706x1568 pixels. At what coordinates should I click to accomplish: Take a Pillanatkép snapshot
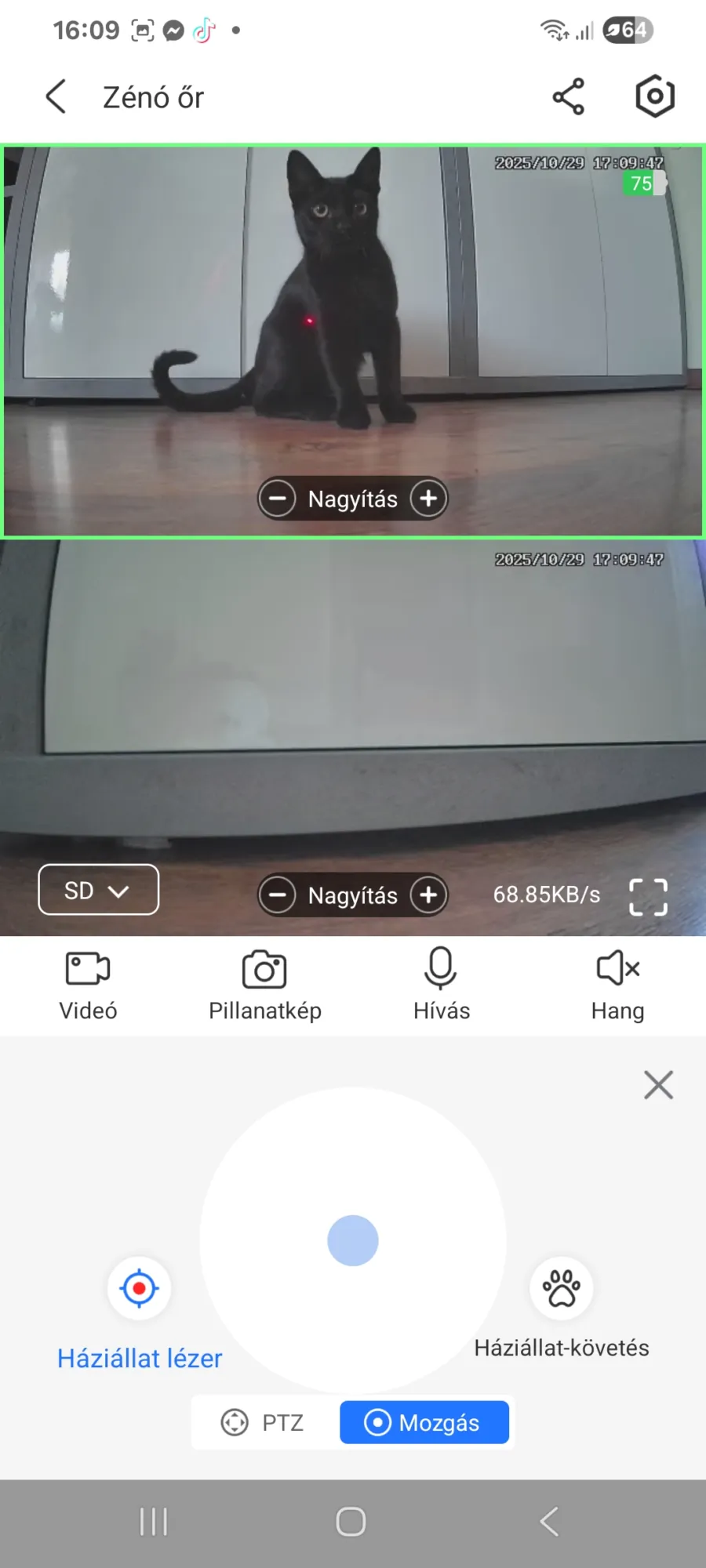(264, 984)
